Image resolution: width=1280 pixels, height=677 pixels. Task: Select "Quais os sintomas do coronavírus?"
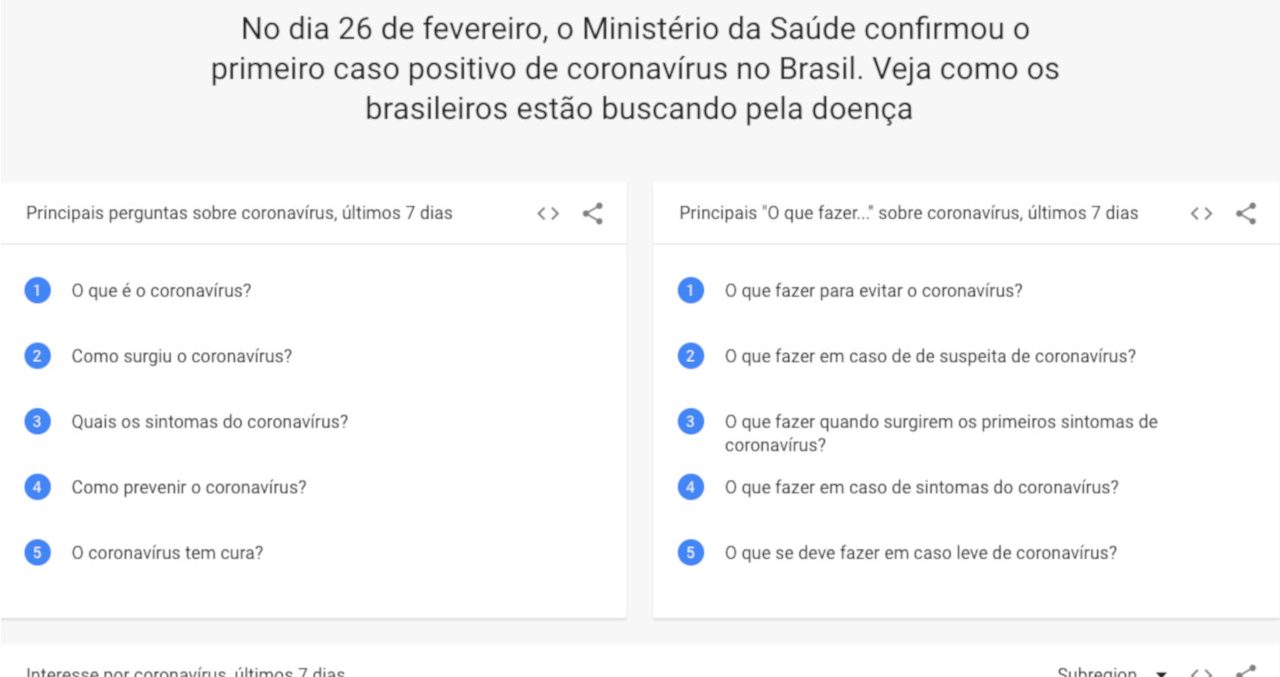click(209, 422)
